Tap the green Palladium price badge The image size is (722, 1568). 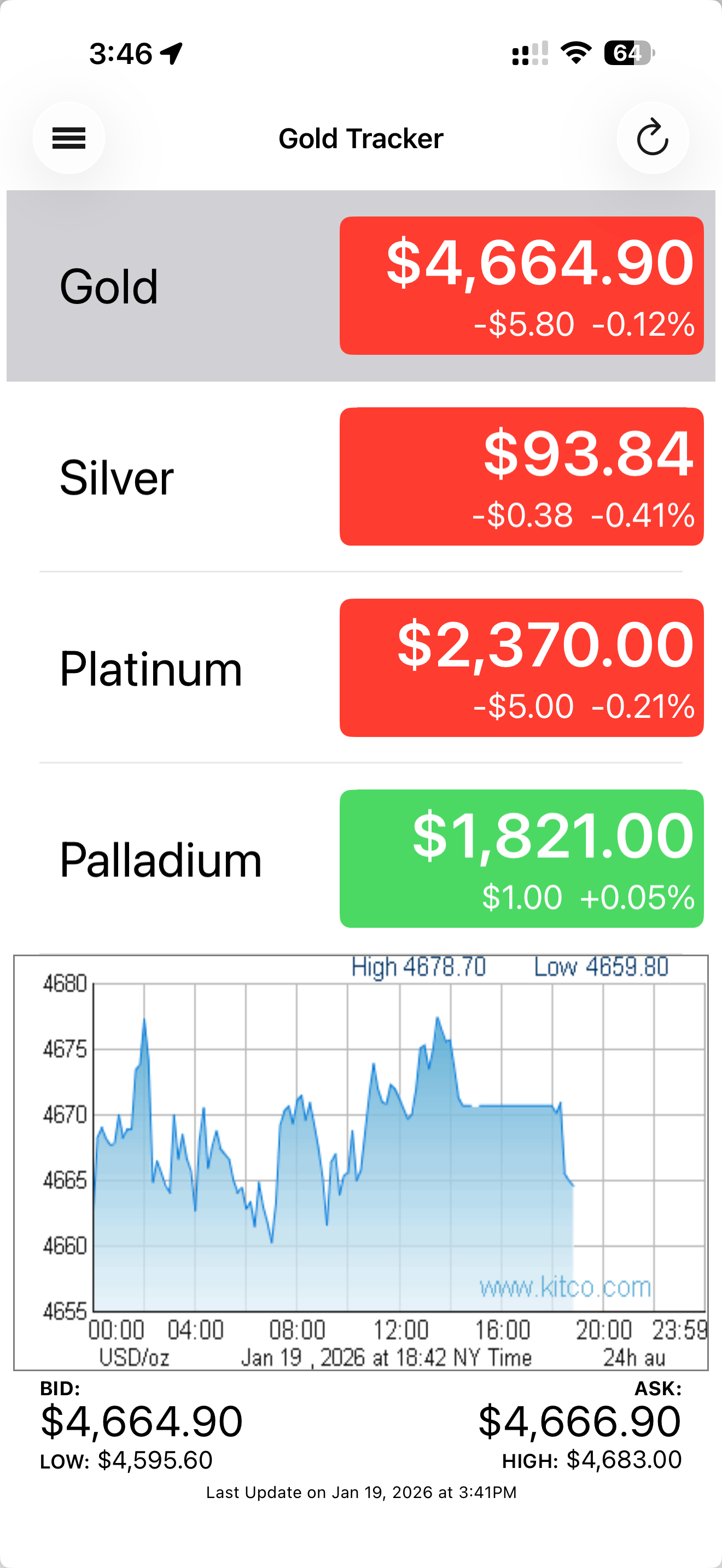[x=521, y=858]
